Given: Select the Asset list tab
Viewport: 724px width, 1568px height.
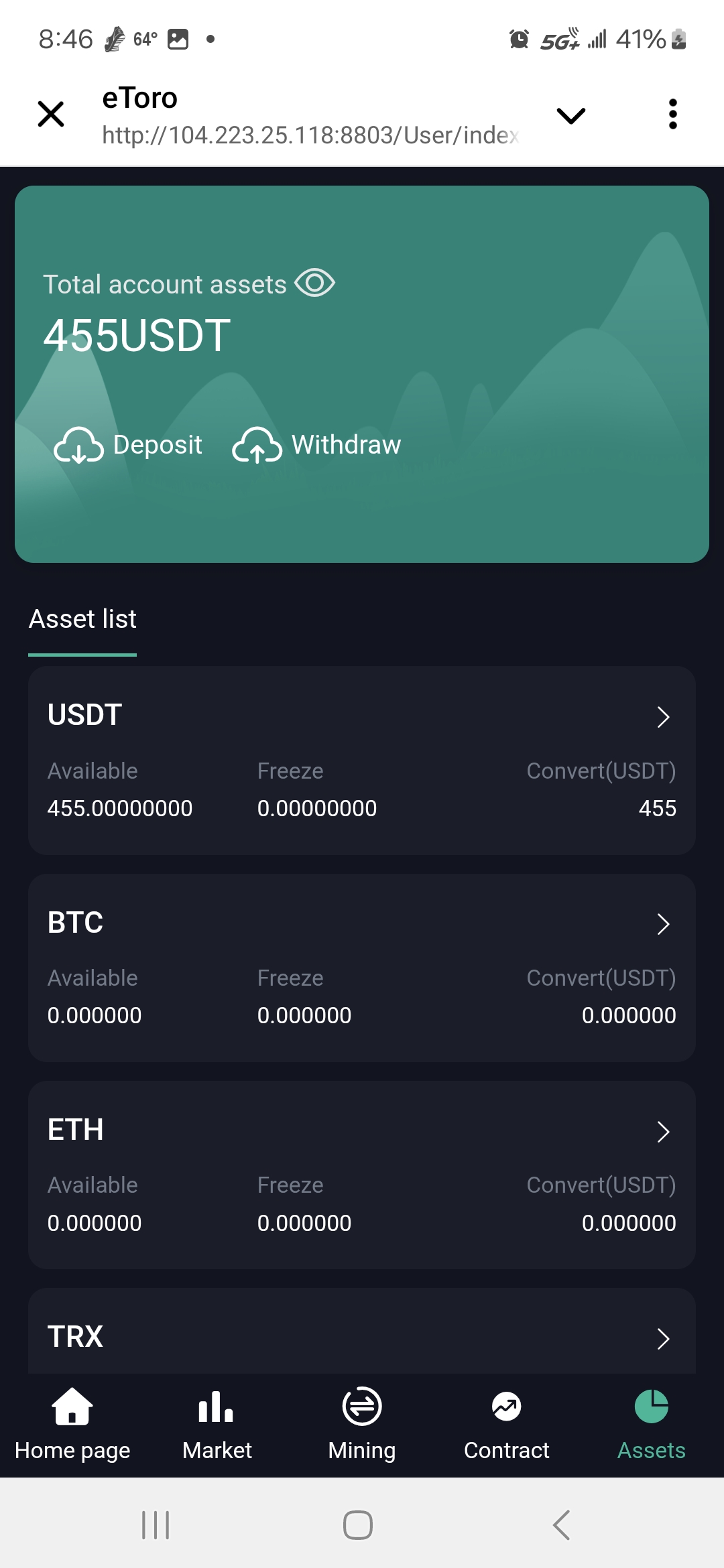Looking at the screenshot, I should (x=82, y=619).
